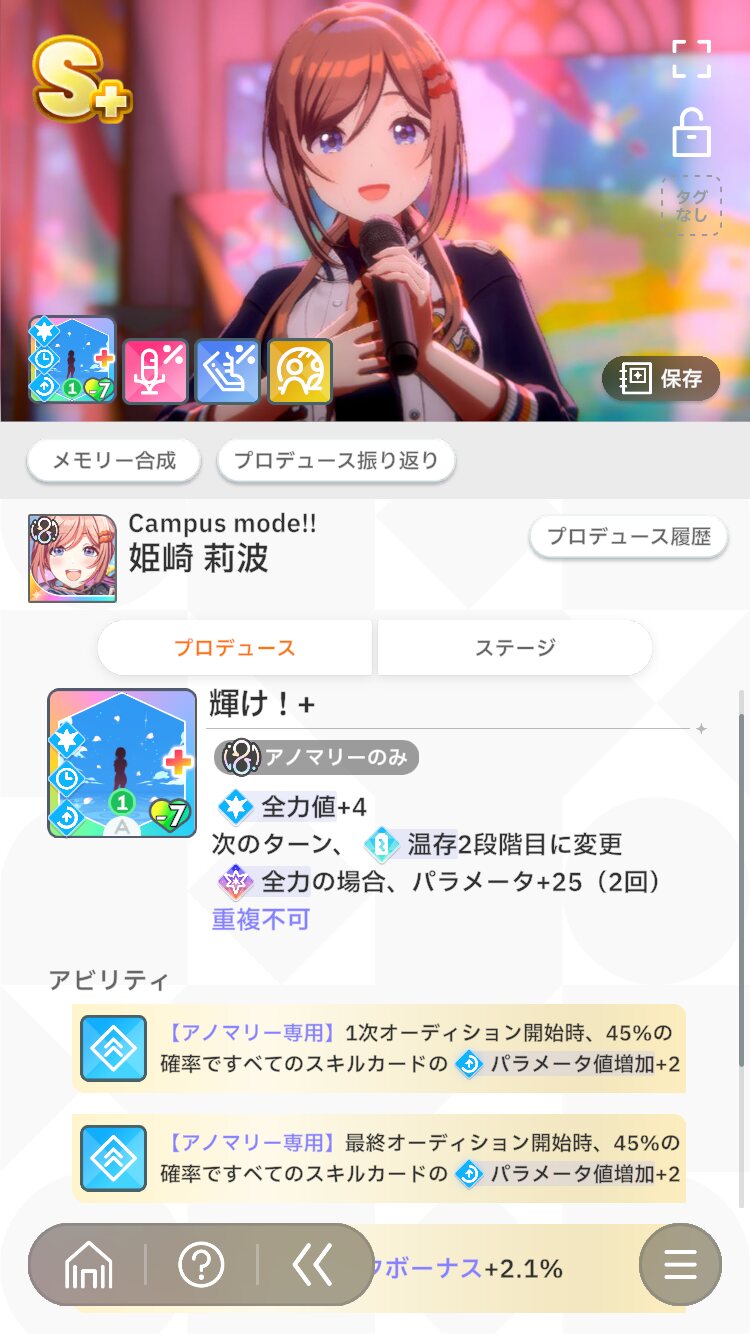Select the プロデュース tab
750x1334 pixels.
click(235, 647)
